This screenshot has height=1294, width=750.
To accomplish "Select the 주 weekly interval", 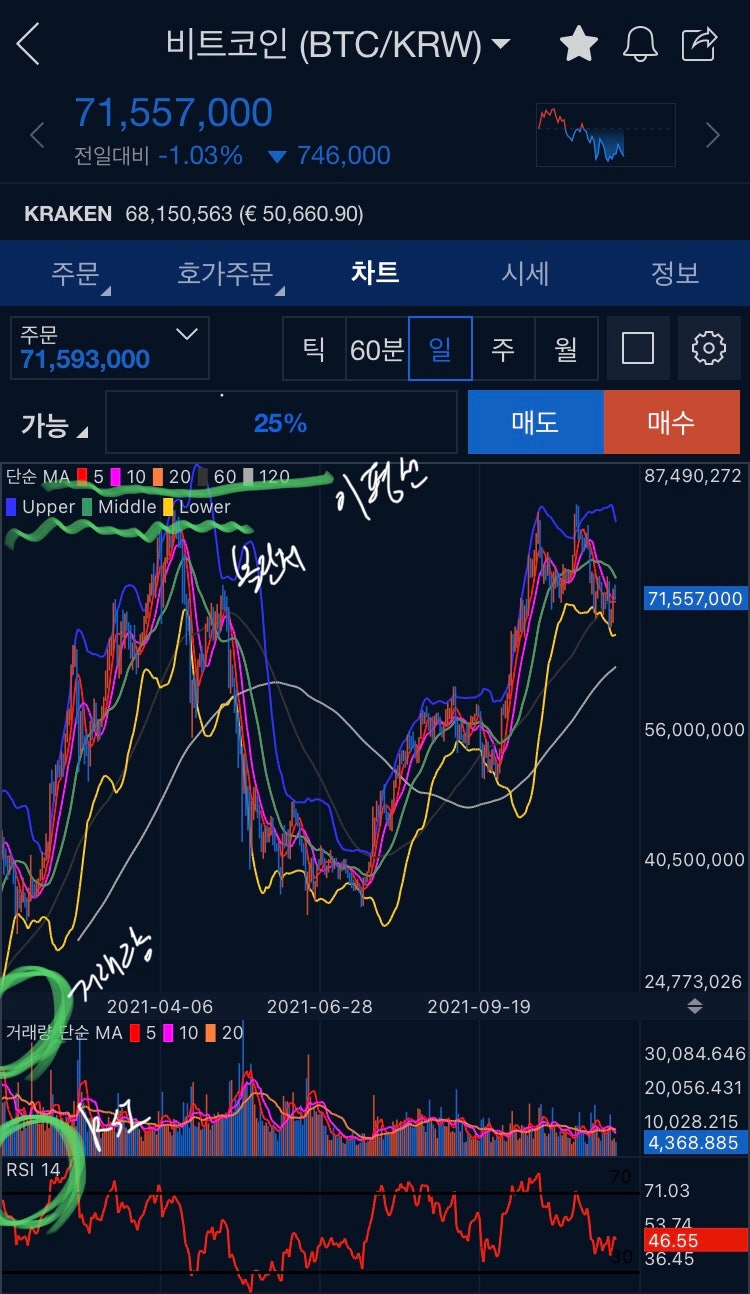I will tap(503, 349).
